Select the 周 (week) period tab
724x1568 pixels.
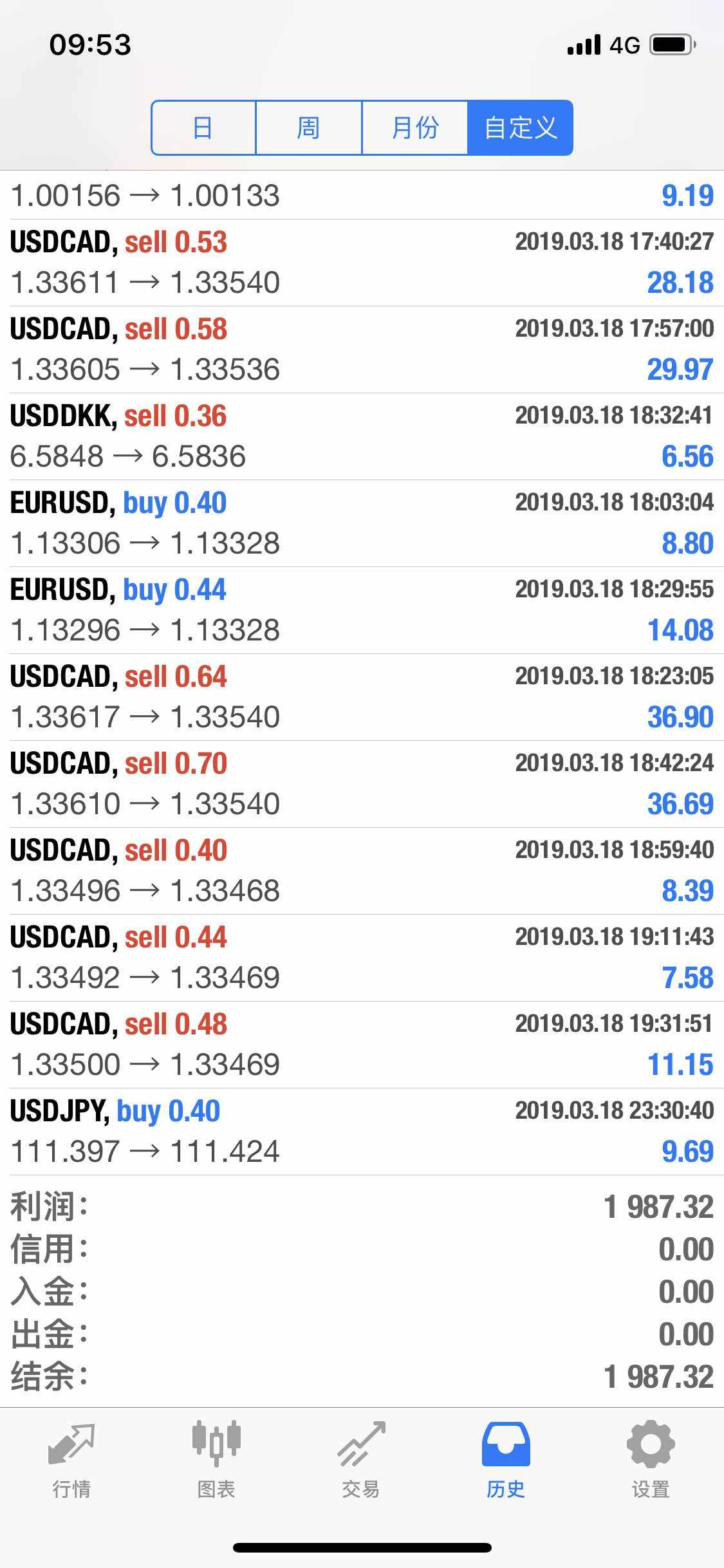[308, 127]
